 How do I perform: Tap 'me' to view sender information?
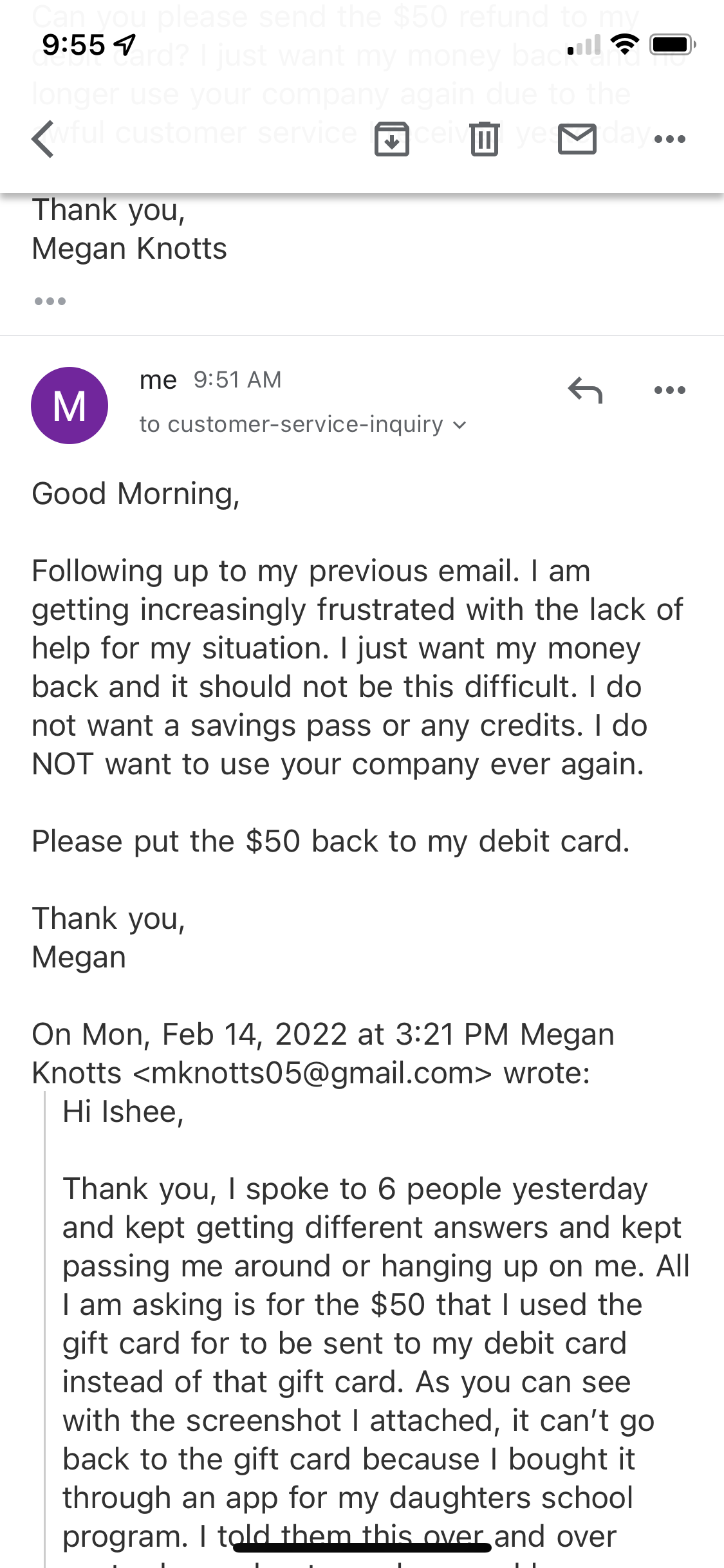[x=158, y=380]
